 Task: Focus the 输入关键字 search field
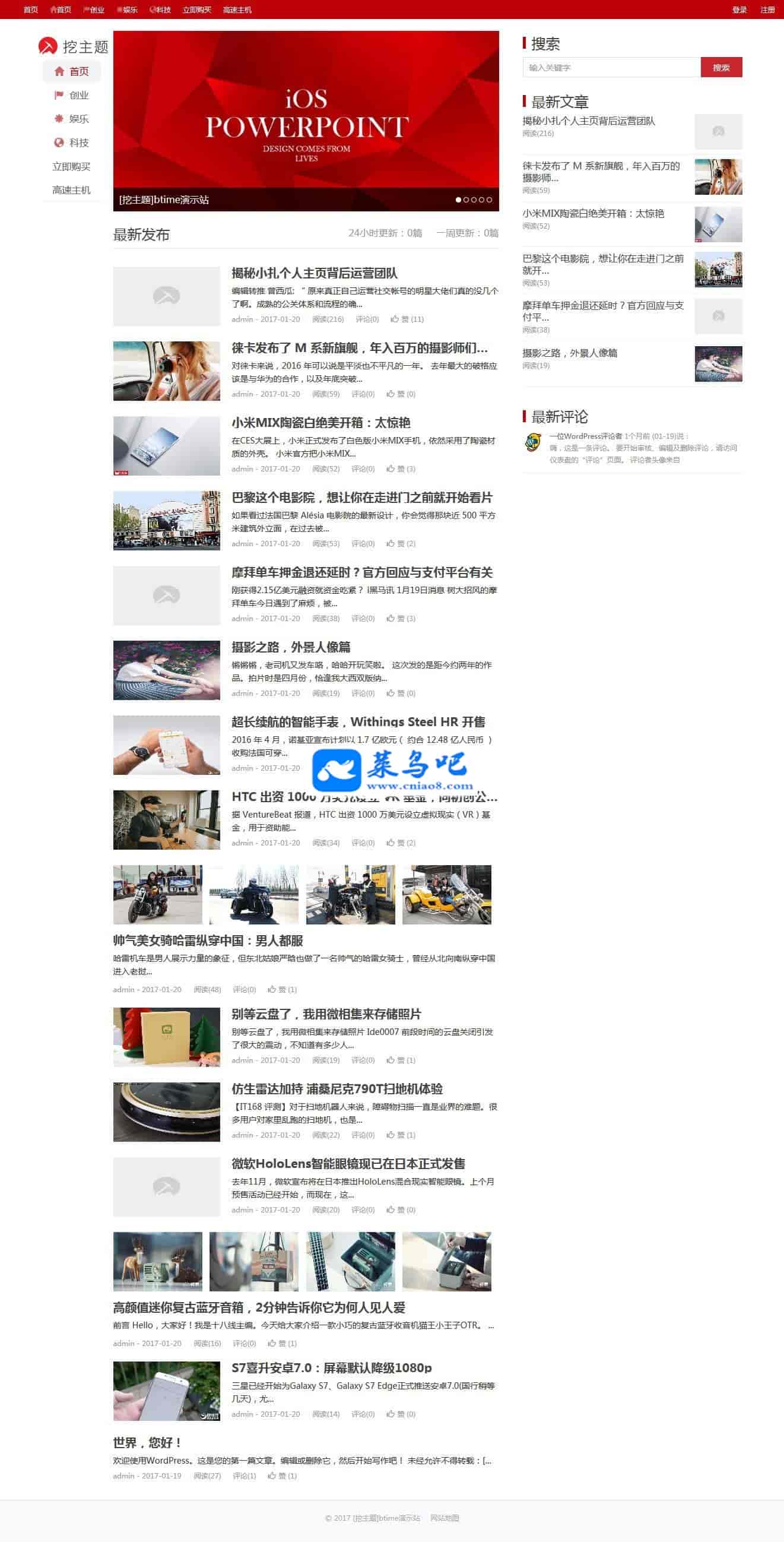click(x=611, y=68)
